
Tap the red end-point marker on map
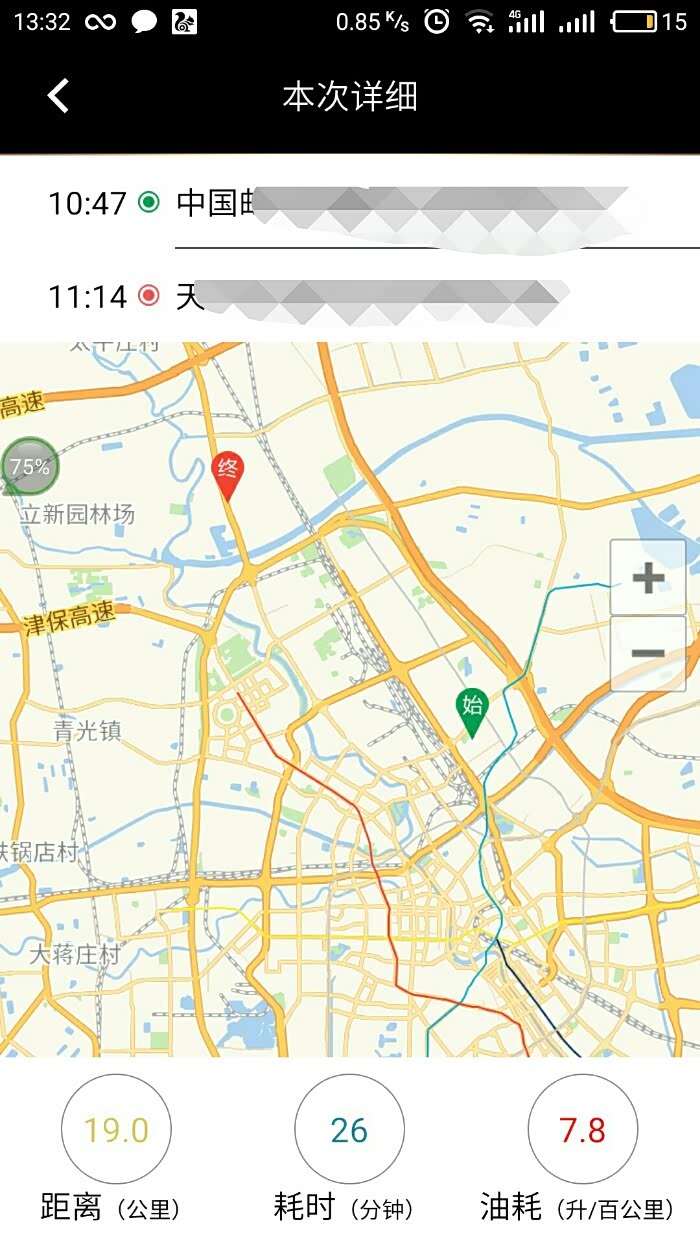(x=228, y=474)
